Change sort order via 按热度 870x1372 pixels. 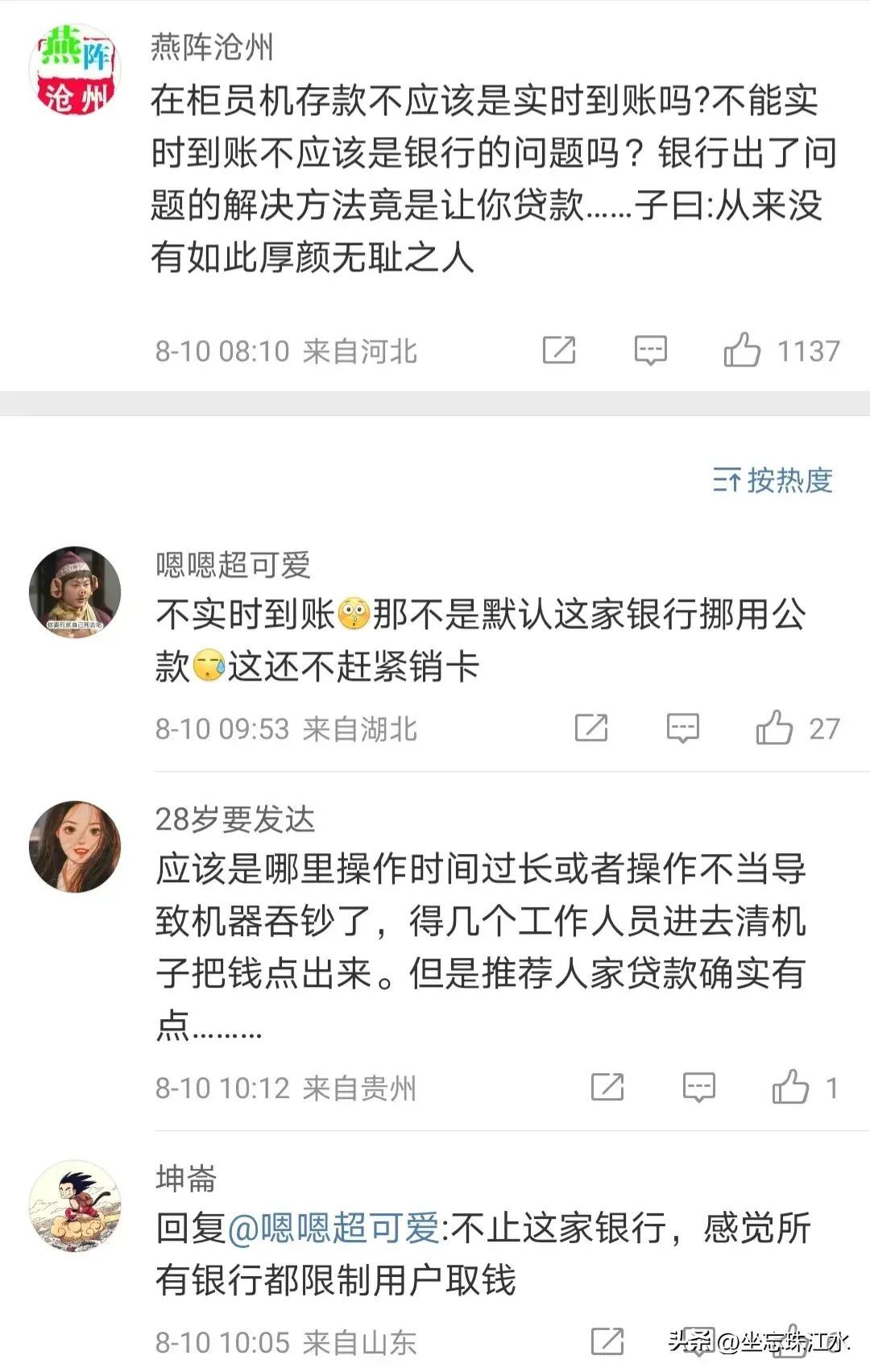(x=772, y=480)
